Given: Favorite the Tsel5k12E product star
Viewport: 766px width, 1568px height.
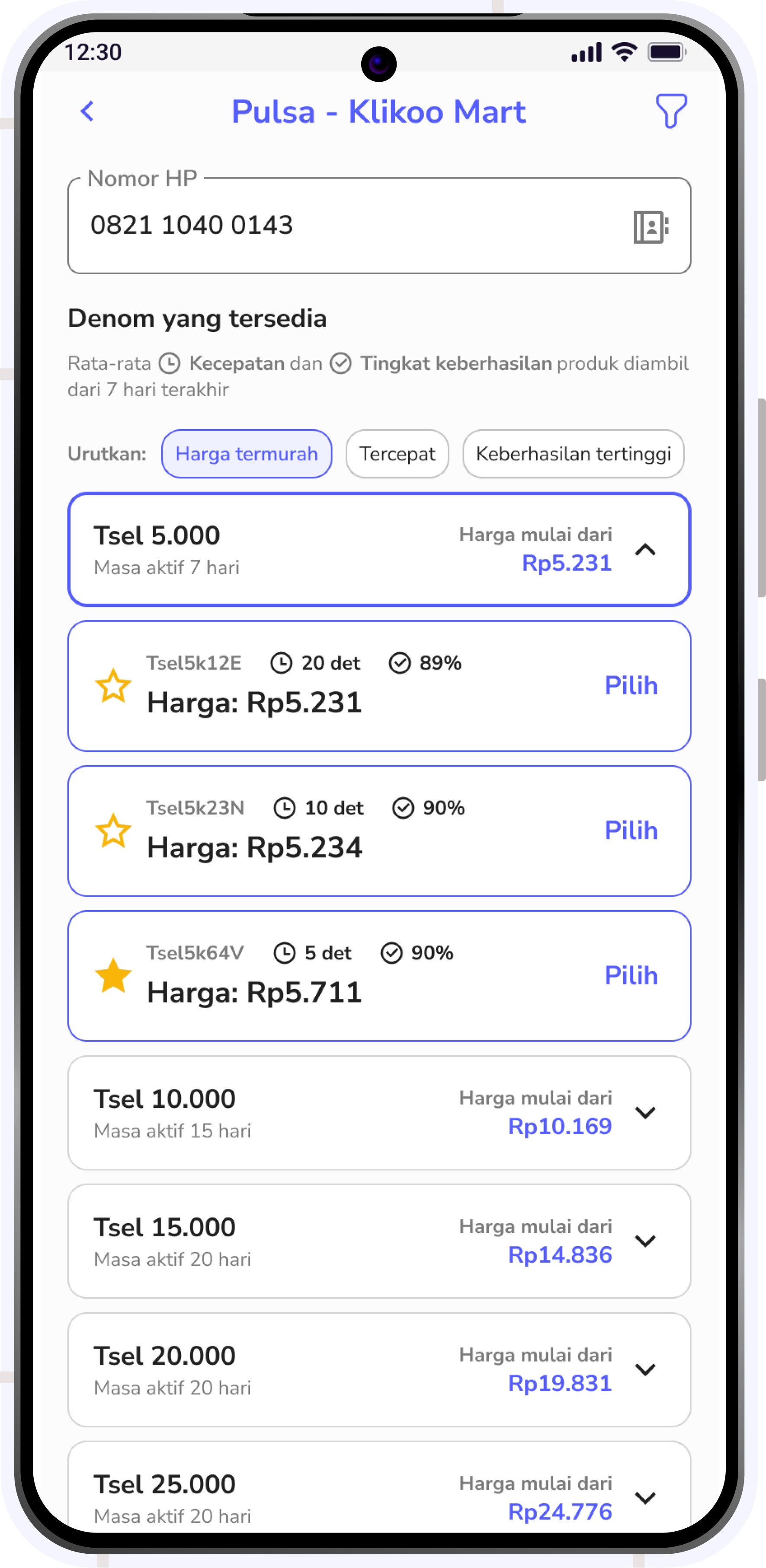Looking at the screenshot, I should point(113,686).
